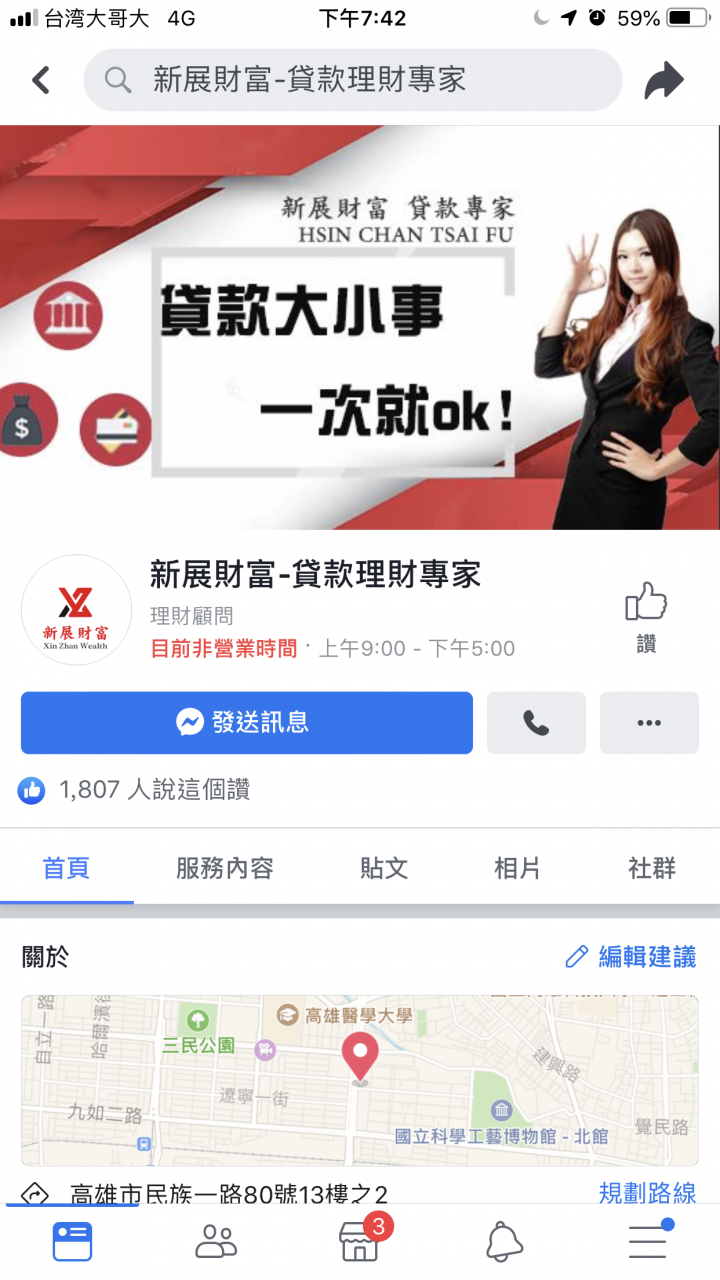Viewport: 720px width, 1280px height.
Task: Open the three-dot more options button
Action: click(649, 722)
